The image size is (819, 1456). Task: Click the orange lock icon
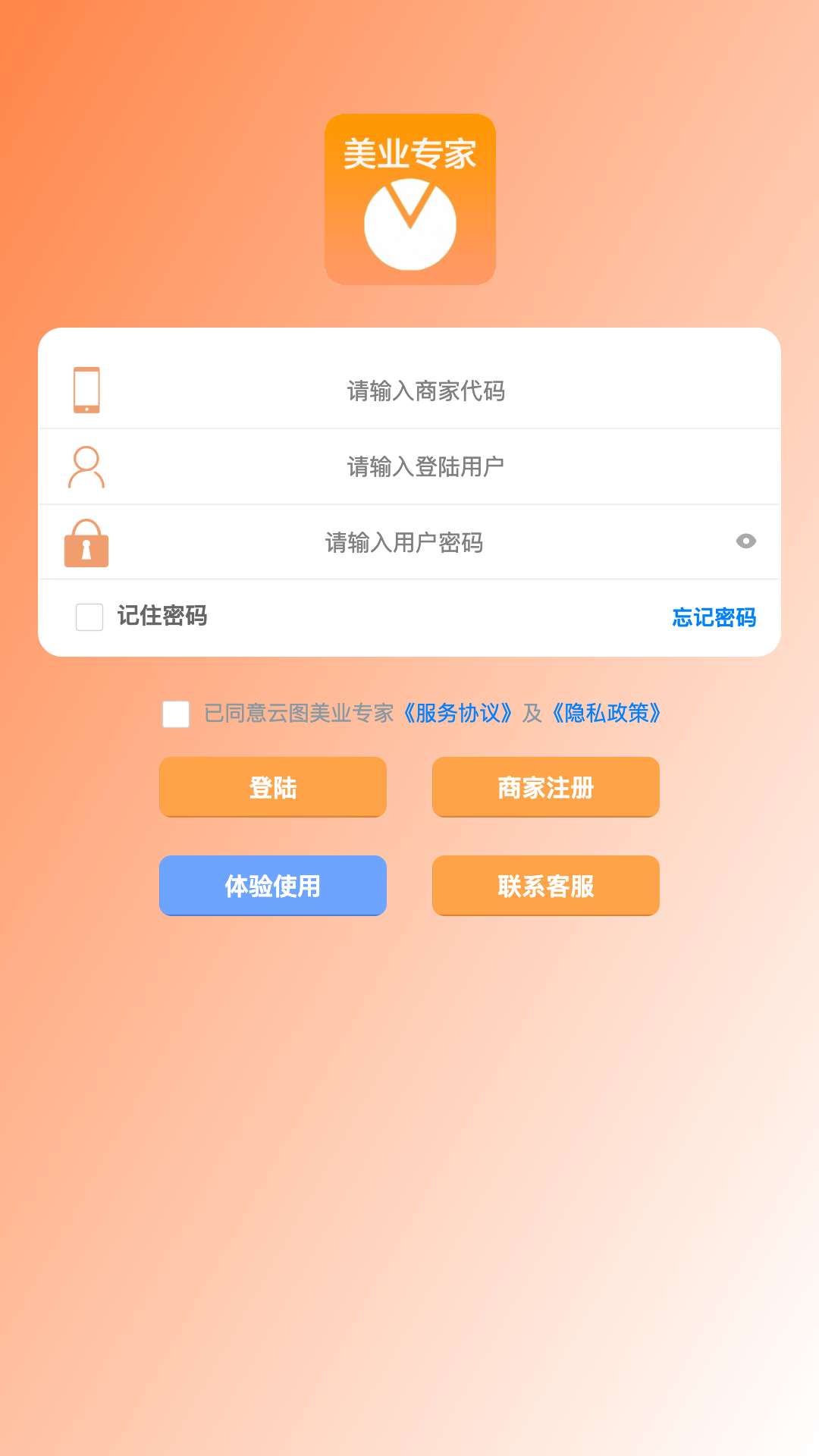coord(86,543)
